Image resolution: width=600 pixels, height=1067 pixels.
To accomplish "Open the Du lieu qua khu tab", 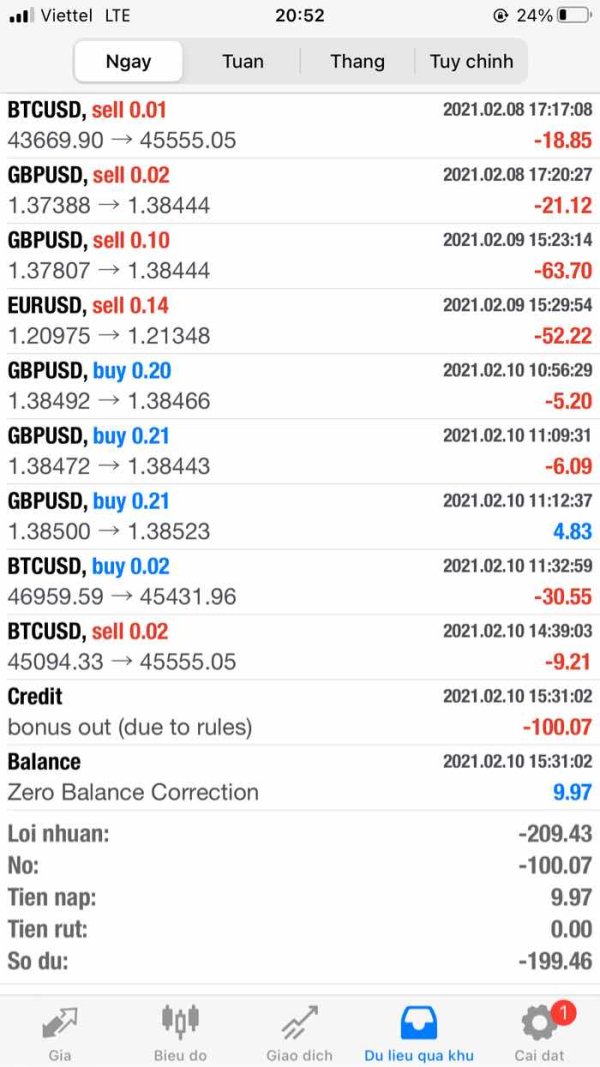I will (x=420, y=1032).
